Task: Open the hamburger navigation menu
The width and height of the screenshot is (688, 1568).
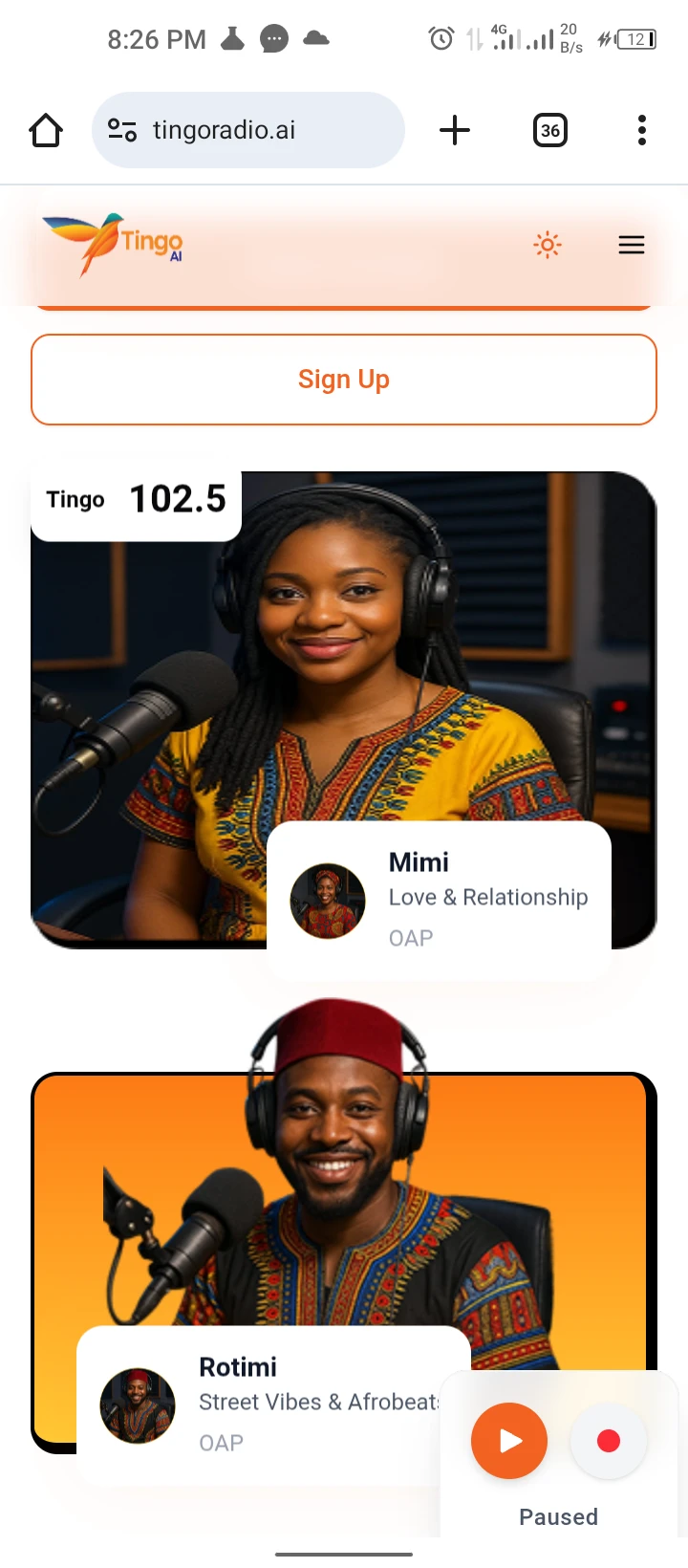Action: [x=632, y=246]
